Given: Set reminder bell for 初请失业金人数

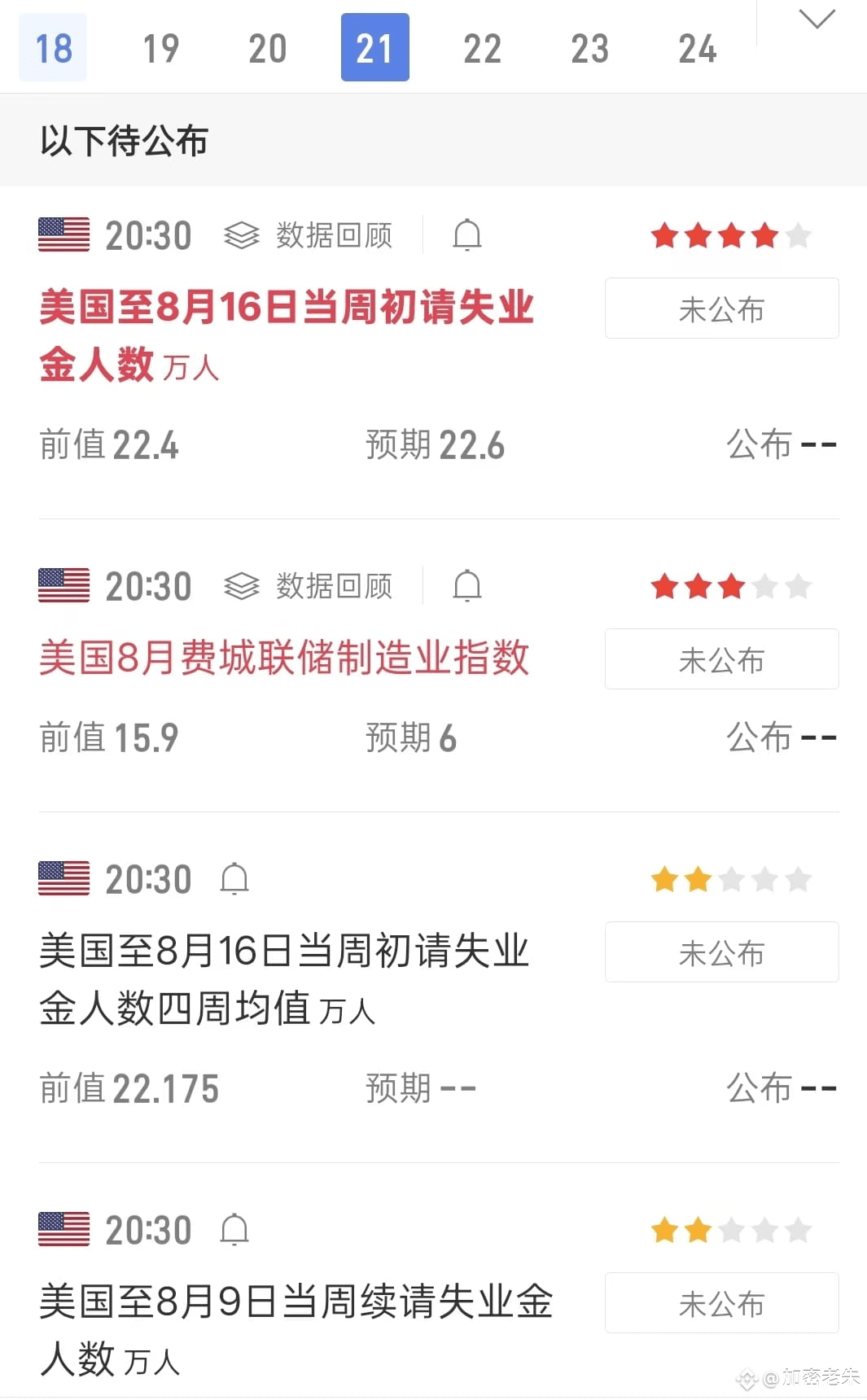Looking at the screenshot, I should pos(467,235).
